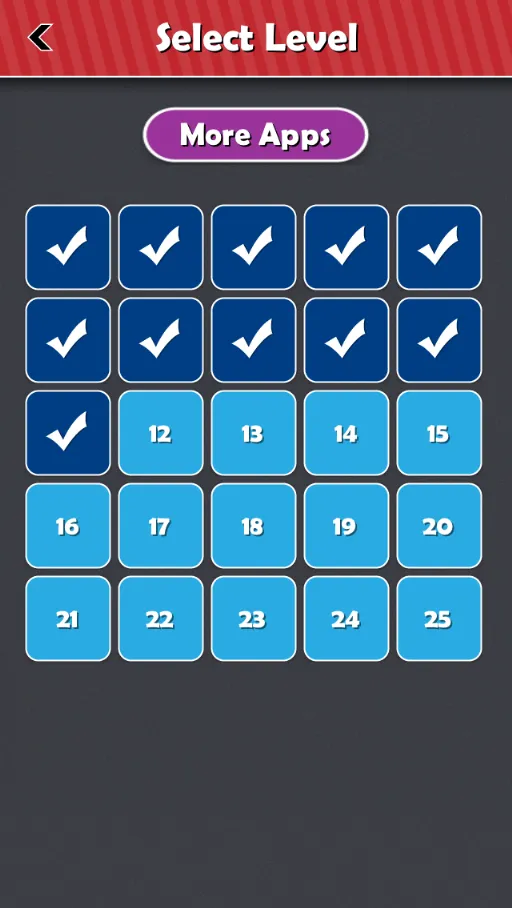
Task: Open level 20
Action: click(x=439, y=526)
